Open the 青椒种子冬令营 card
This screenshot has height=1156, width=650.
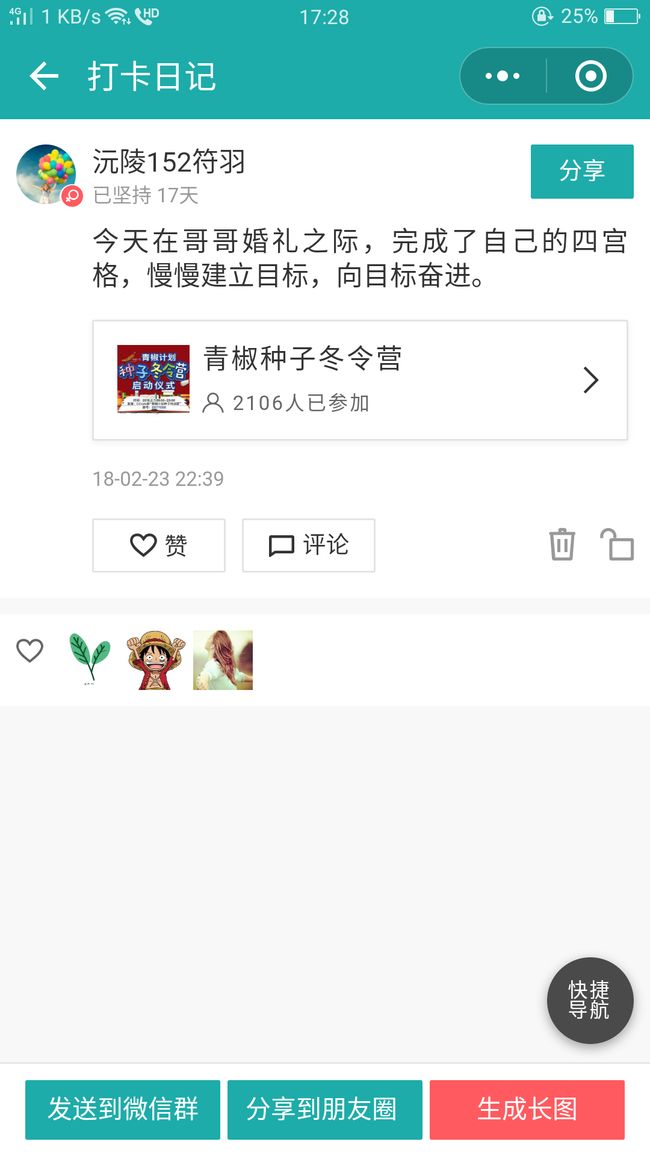point(360,380)
